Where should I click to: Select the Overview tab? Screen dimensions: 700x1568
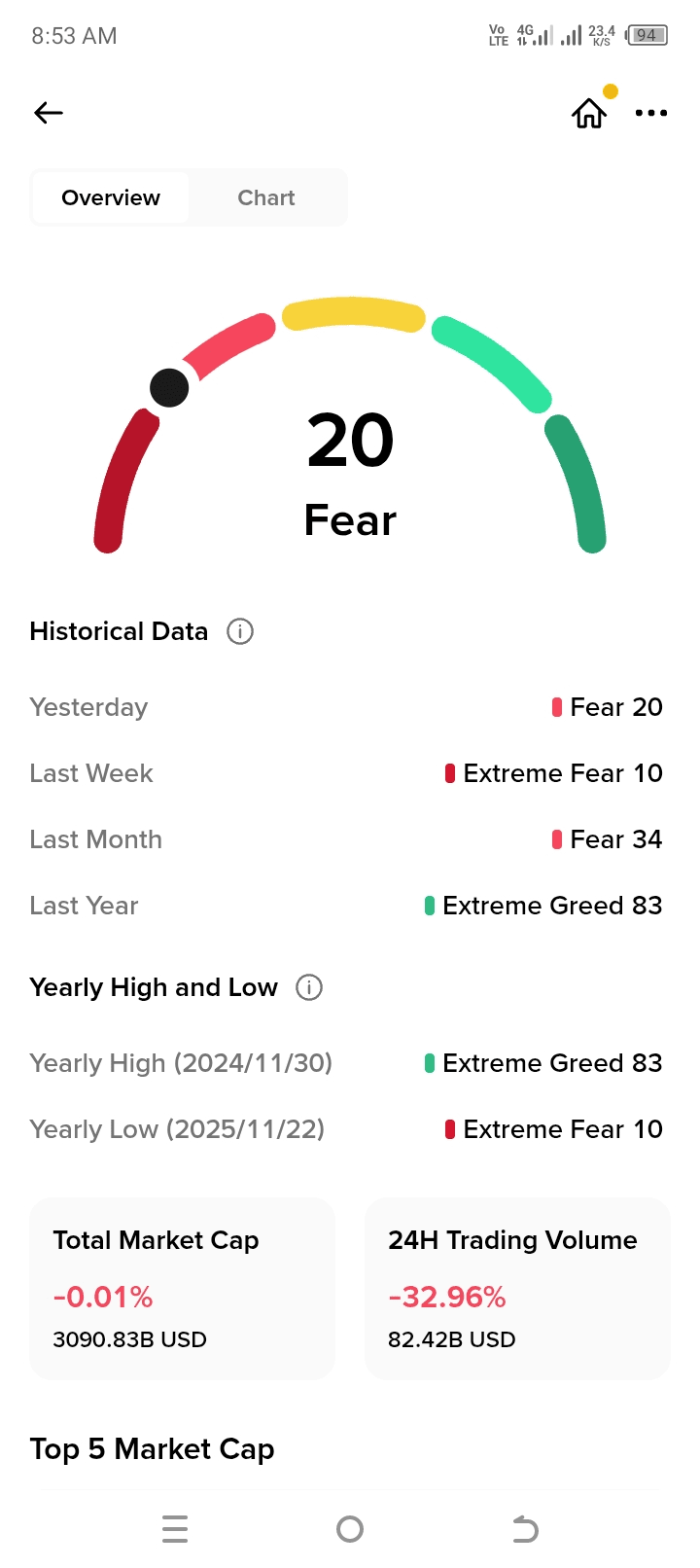point(111,197)
